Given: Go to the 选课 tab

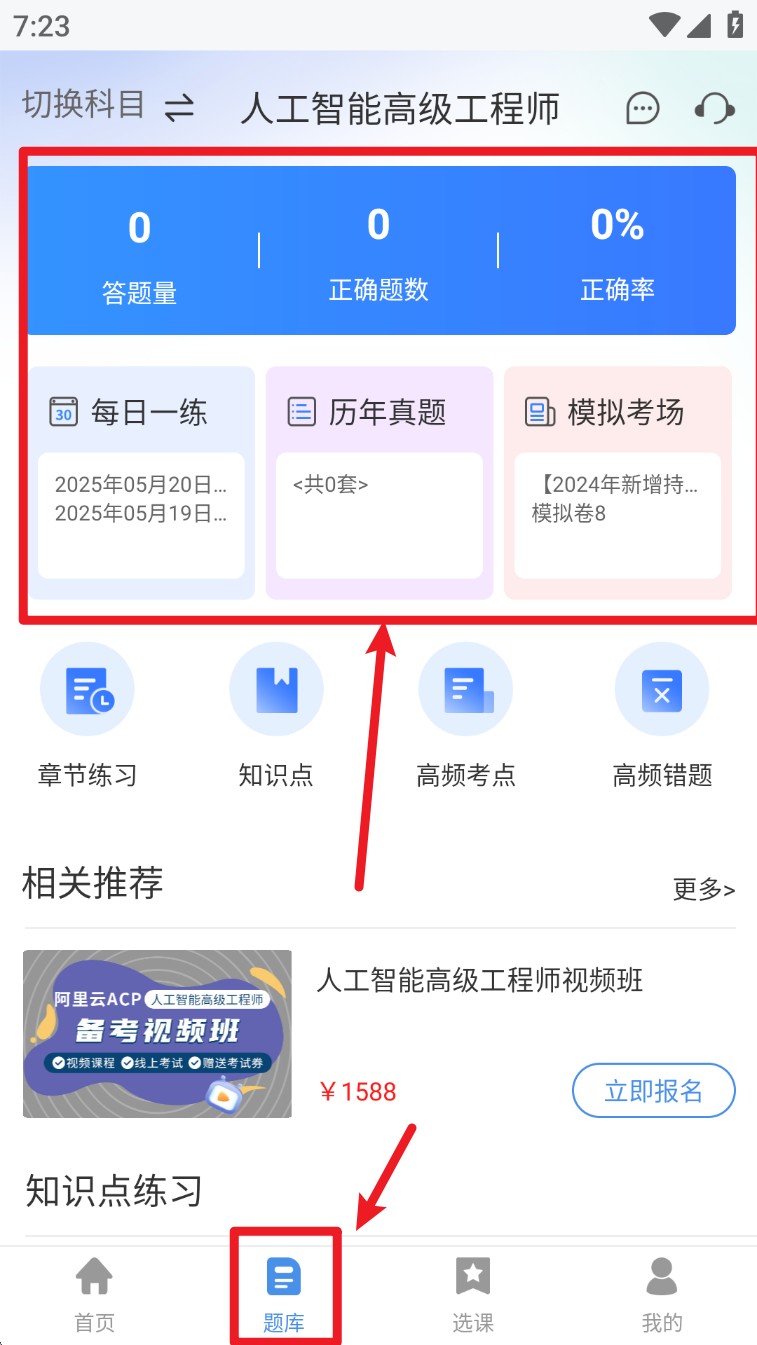Looking at the screenshot, I should [x=473, y=1295].
